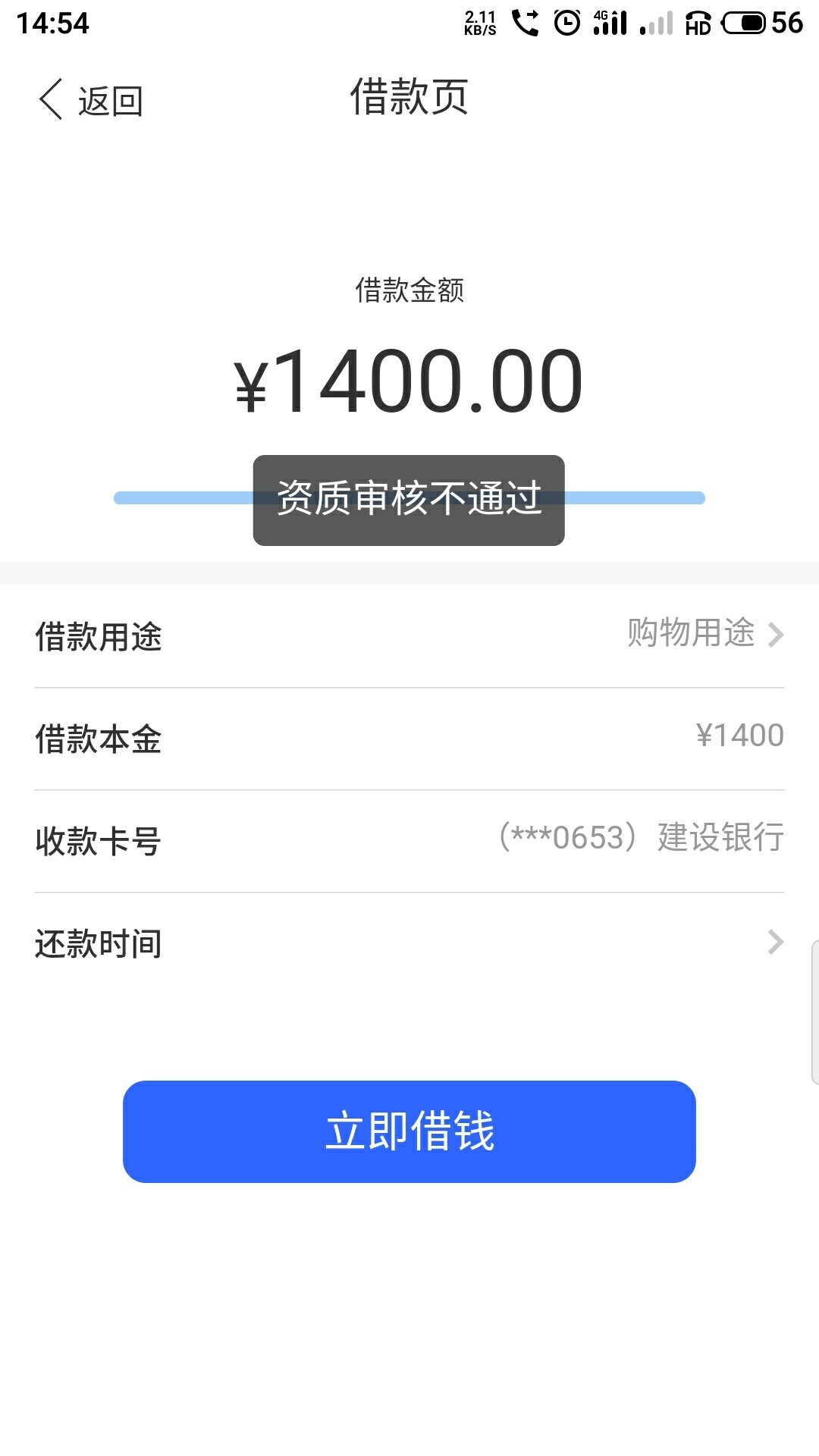This screenshot has width=819, height=1456.
Task: Tap the 立即借钱 borrow now button
Action: 409,1131
